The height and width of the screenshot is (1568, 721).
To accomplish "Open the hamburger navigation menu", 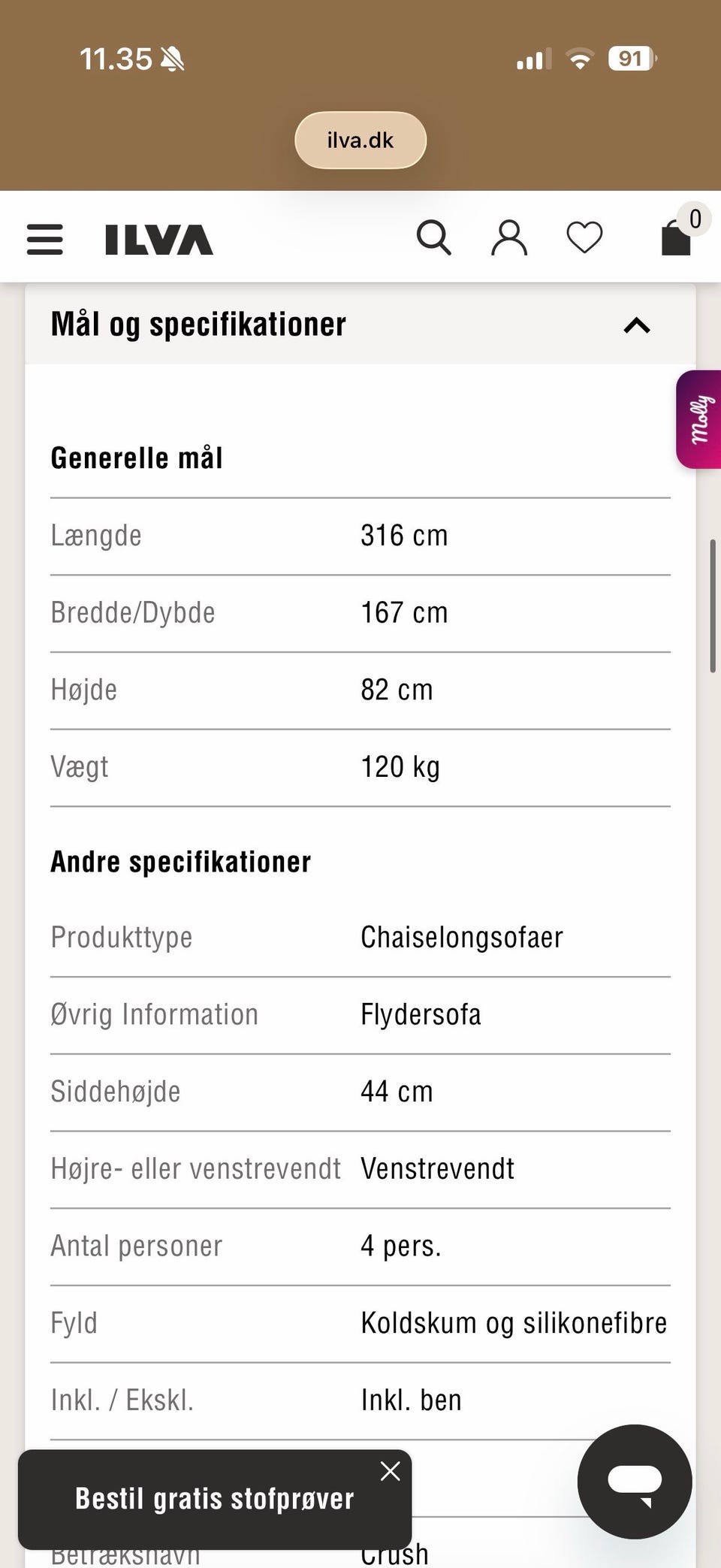I will [x=44, y=239].
